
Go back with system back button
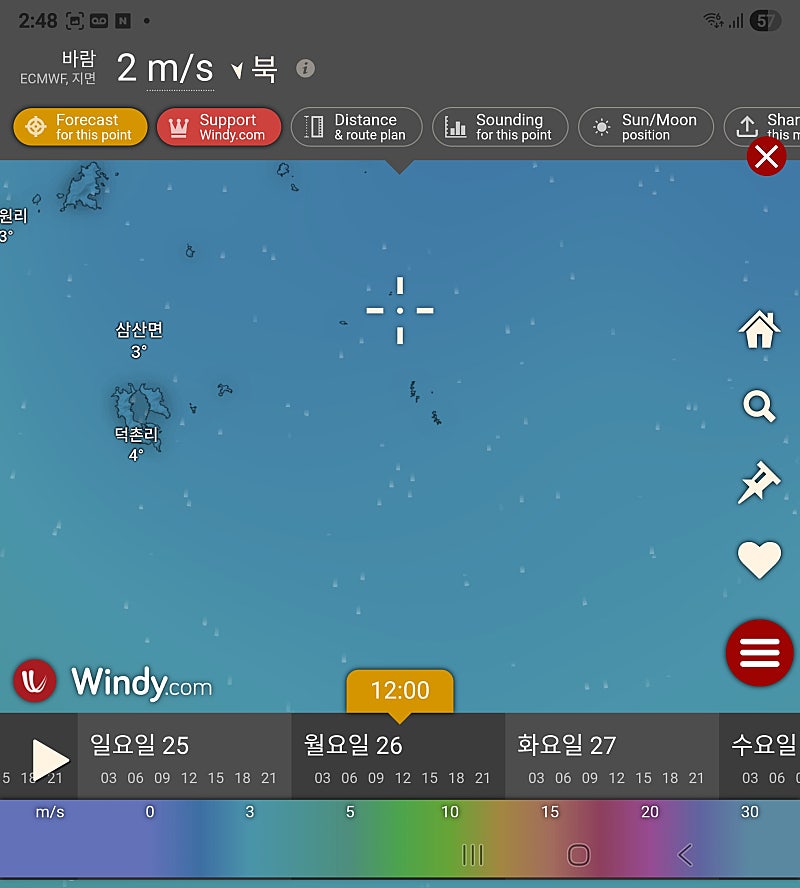[685, 855]
